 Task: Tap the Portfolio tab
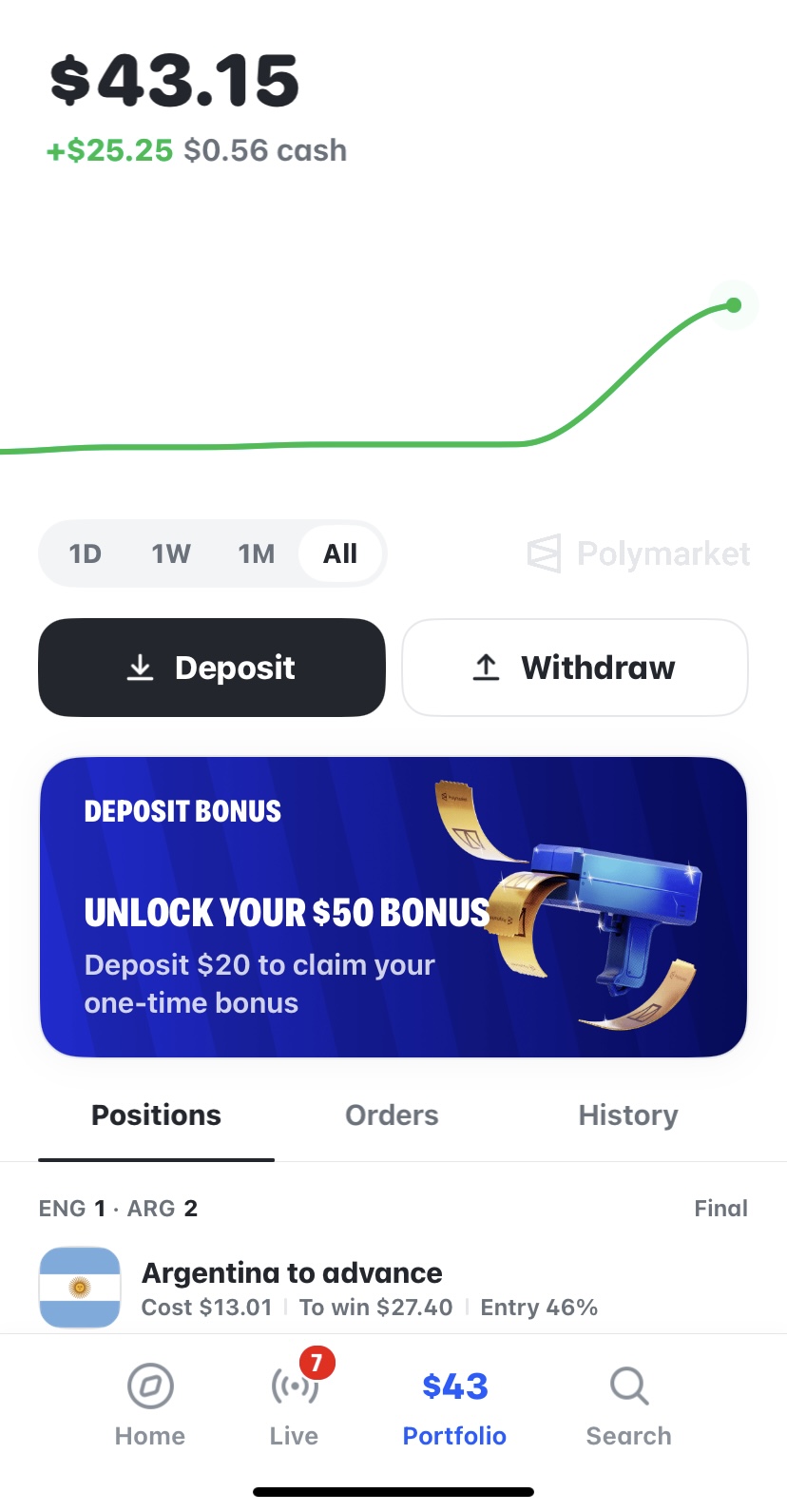455,1405
